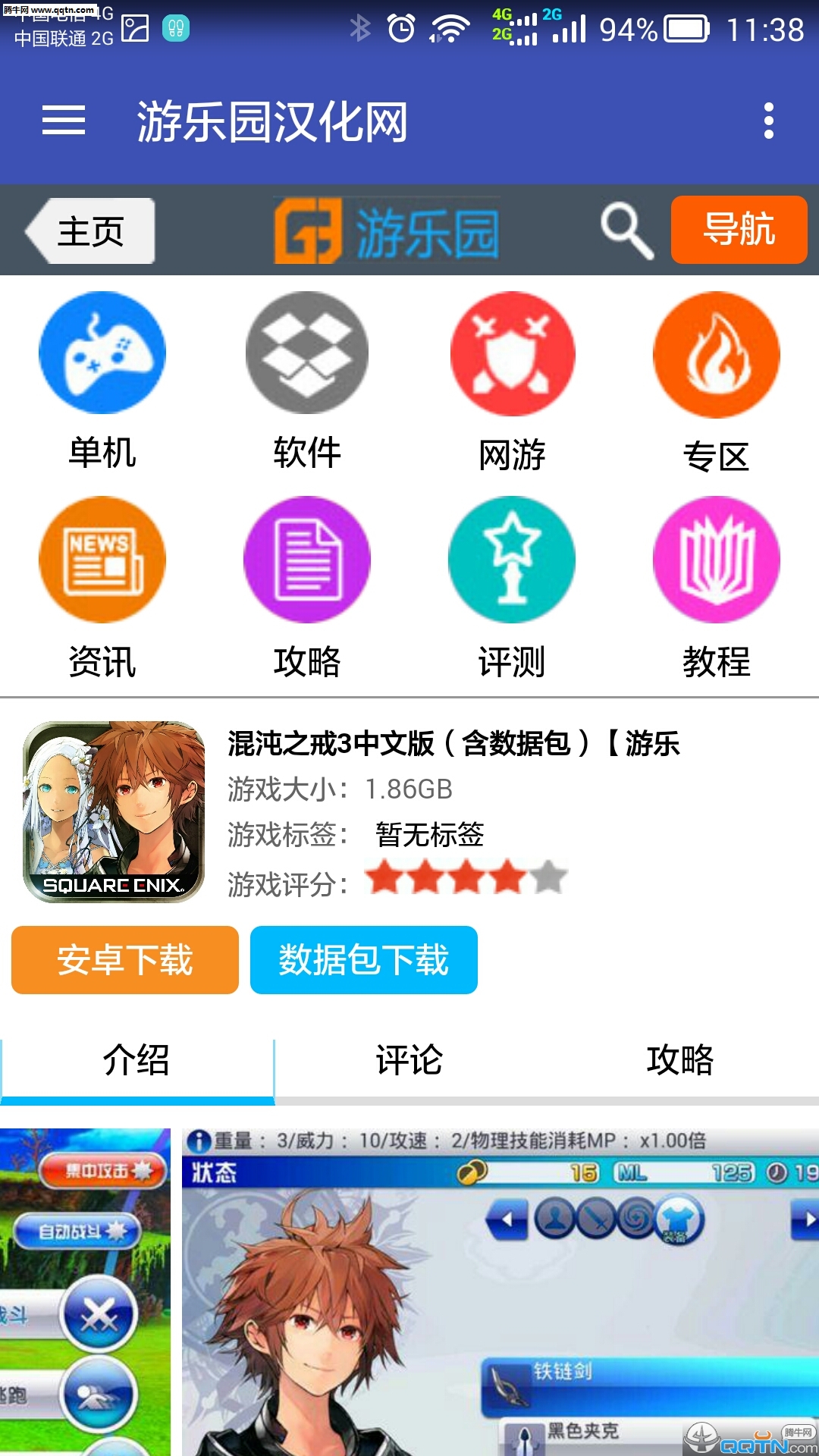Open the three-dot overflow menu
This screenshot has height=1456, width=819.
point(768,121)
